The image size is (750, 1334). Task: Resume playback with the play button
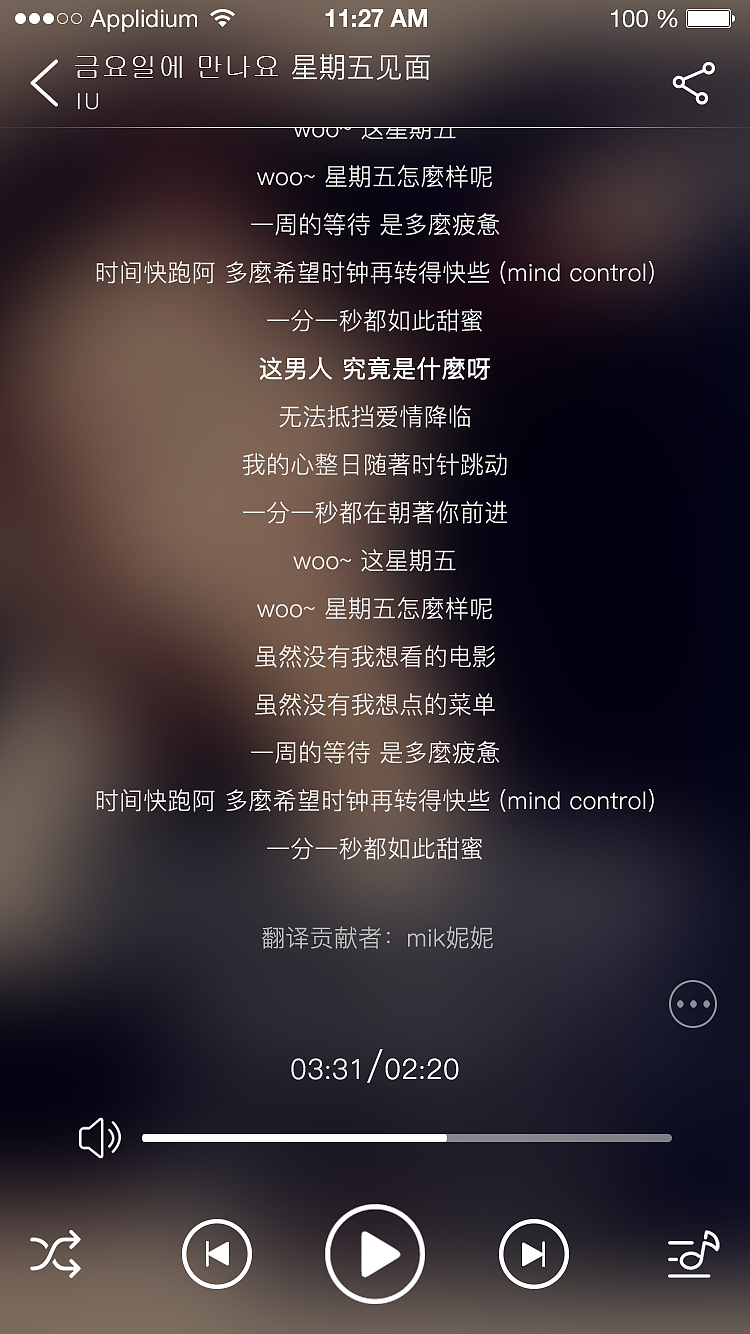[375, 1253]
